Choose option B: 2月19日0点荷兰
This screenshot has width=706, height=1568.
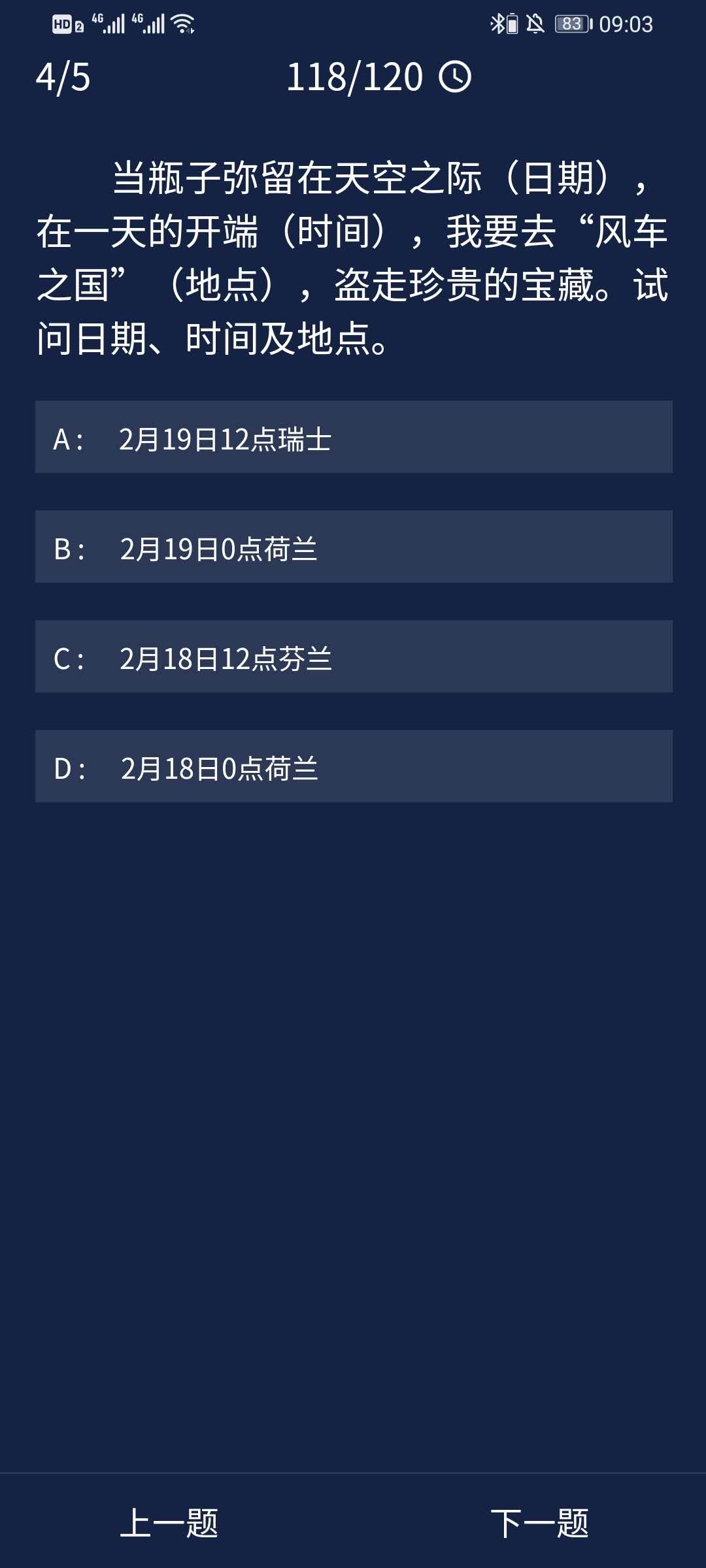pyautogui.click(x=353, y=547)
